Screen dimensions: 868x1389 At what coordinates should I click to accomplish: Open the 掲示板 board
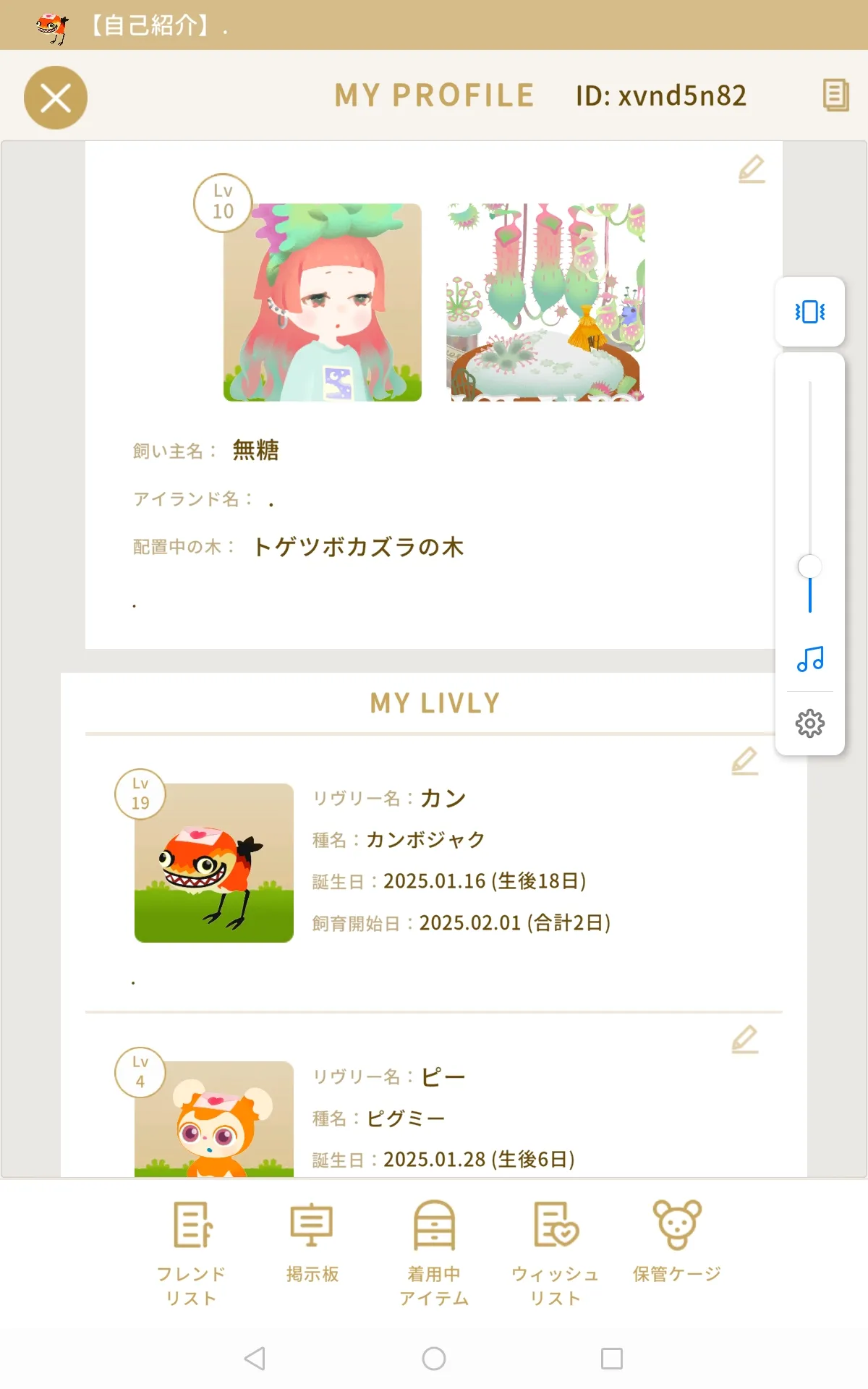[x=312, y=1242]
